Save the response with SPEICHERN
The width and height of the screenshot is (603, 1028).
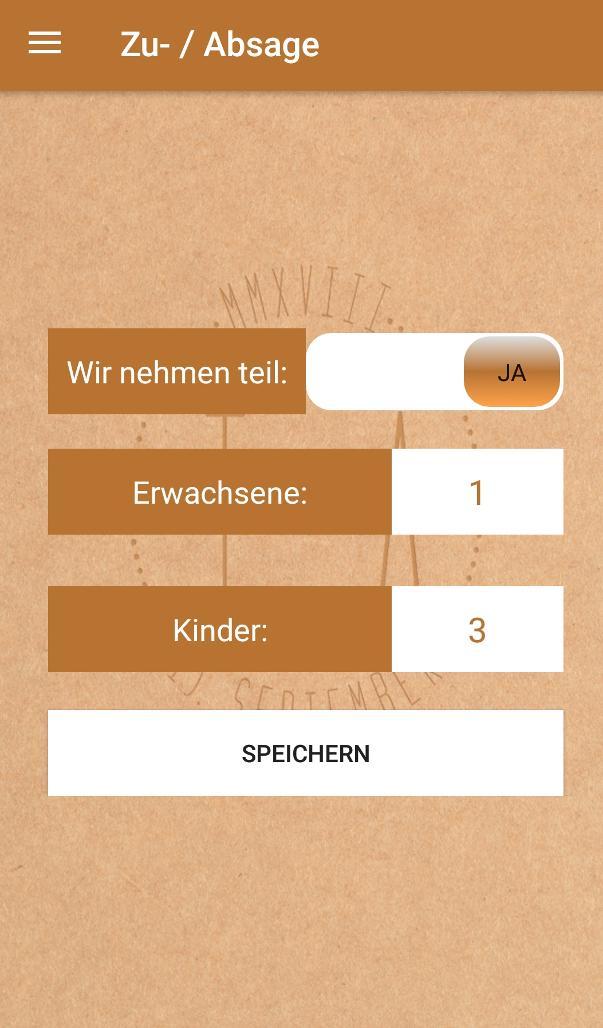pos(305,753)
